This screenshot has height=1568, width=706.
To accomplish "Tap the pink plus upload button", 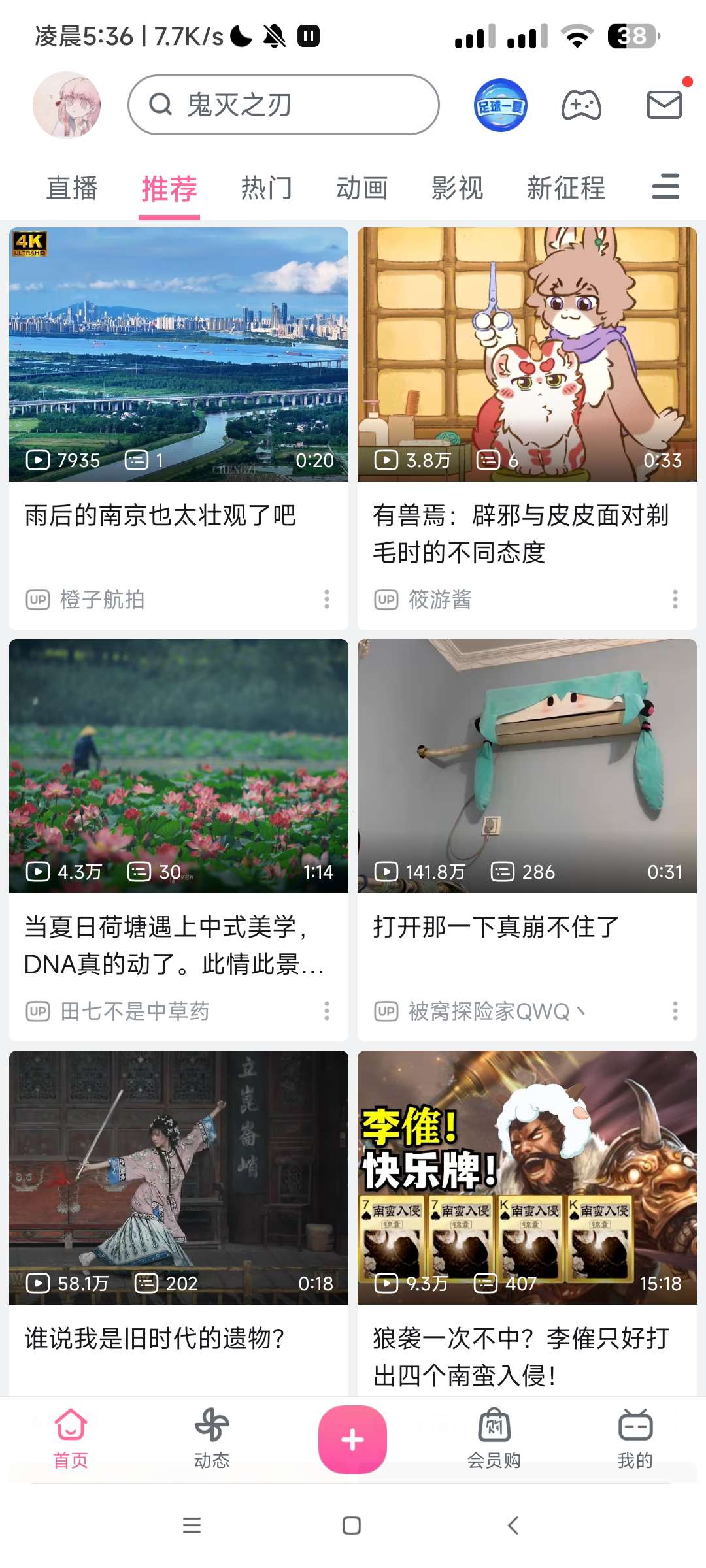I will pos(352,1439).
